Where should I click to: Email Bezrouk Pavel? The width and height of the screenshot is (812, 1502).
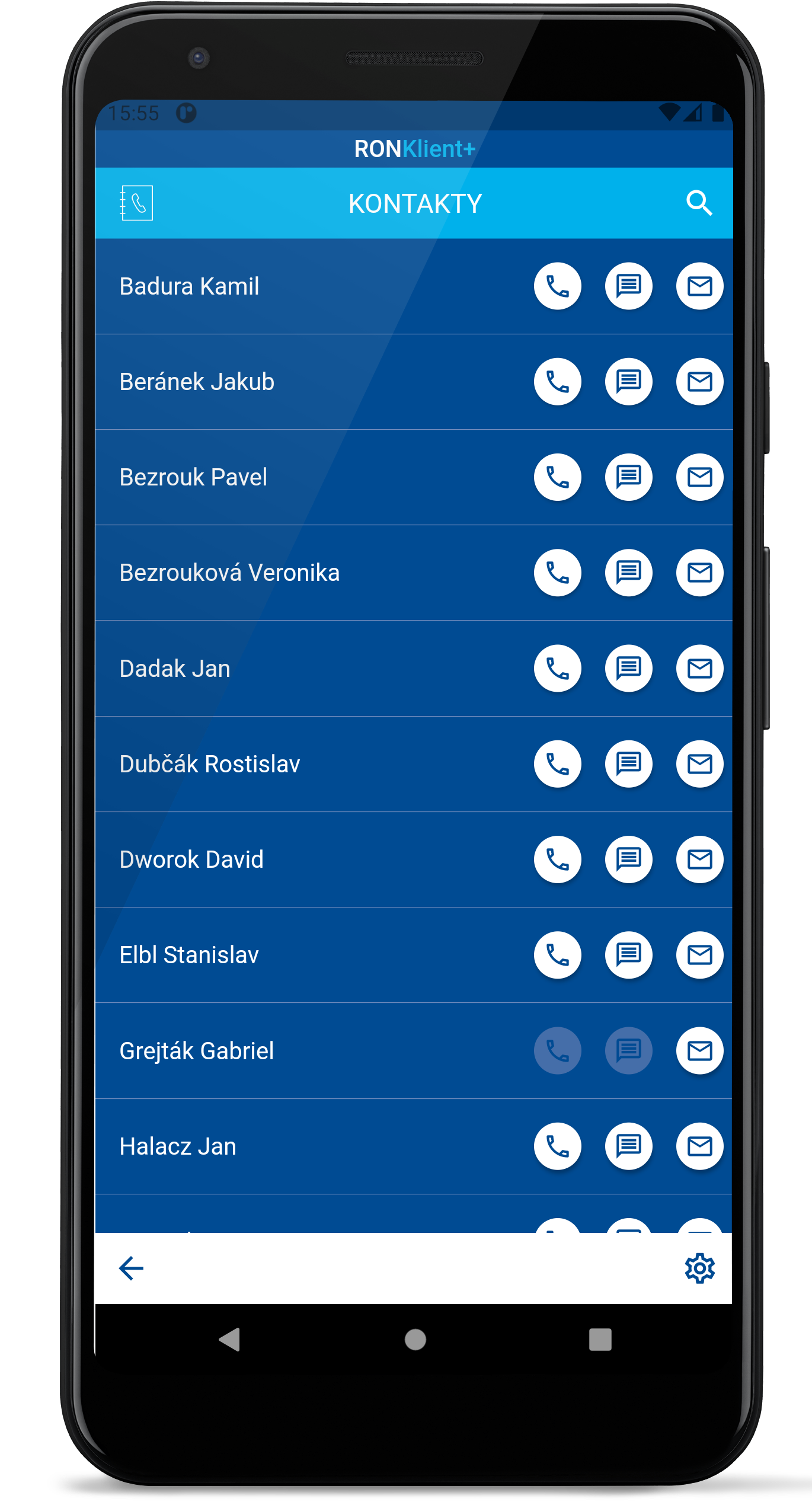tap(699, 477)
